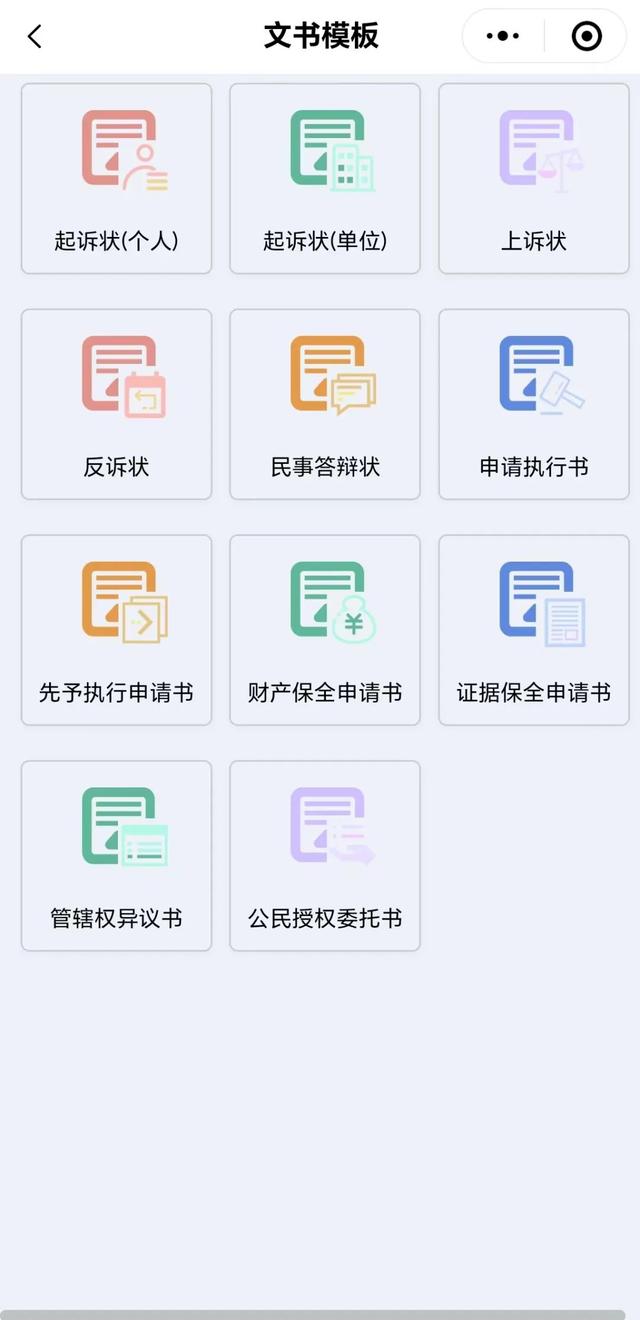Open 起诉状(个人) template

[x=116, y=178]
